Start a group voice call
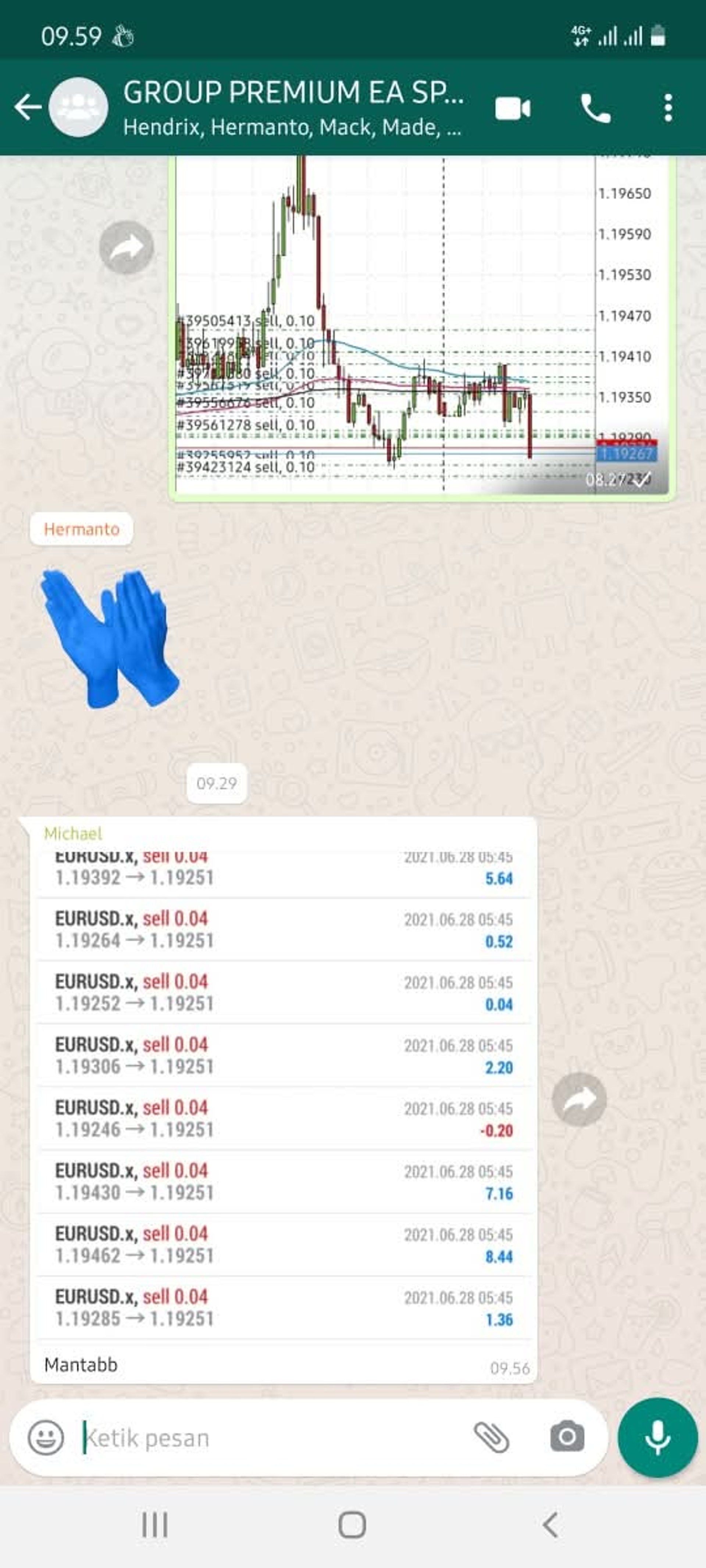This screenshot has width=706, height=1568. [x=595, y=109]
